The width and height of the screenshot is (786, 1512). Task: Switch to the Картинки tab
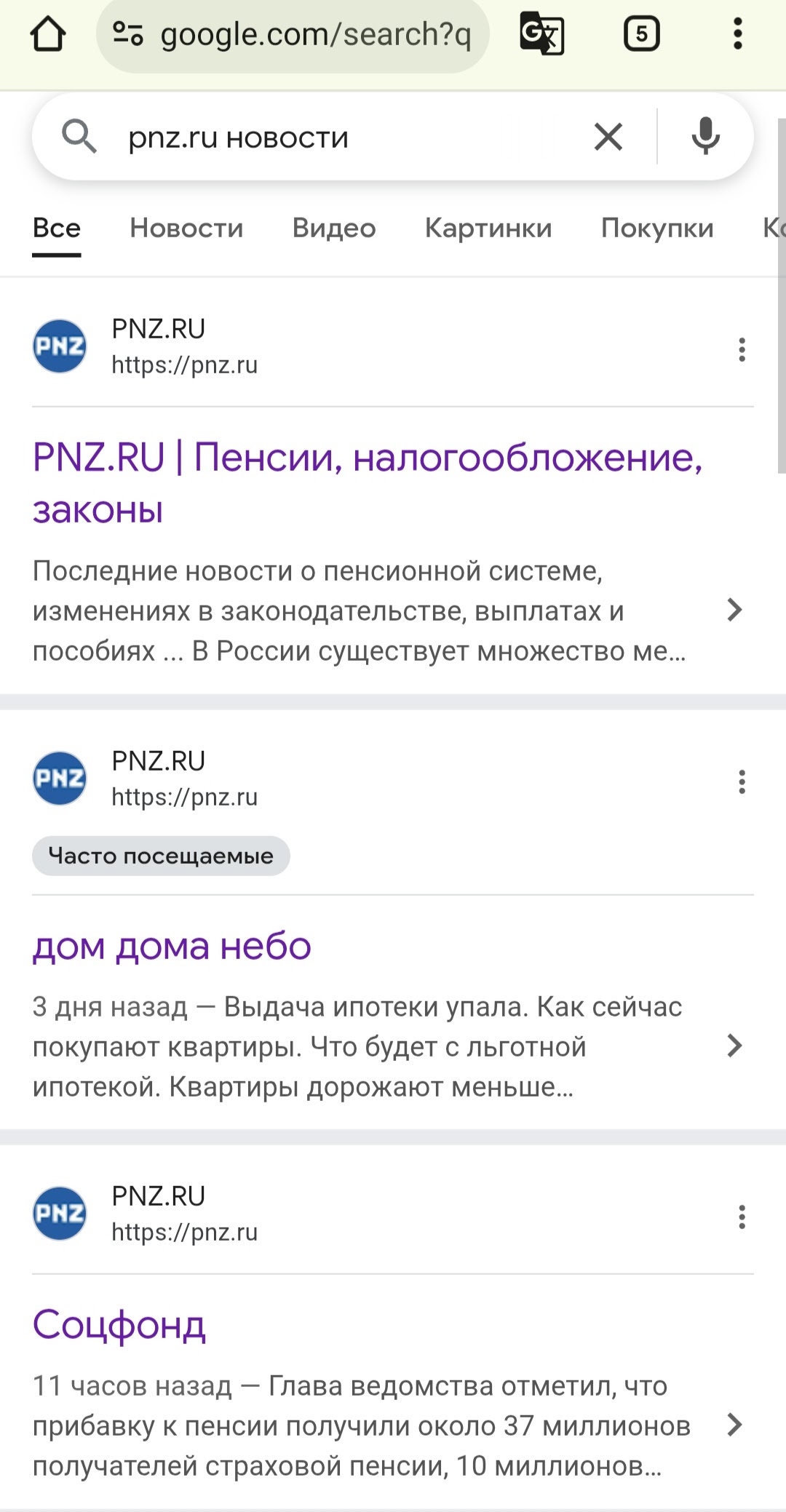click(x=488, y=228)
